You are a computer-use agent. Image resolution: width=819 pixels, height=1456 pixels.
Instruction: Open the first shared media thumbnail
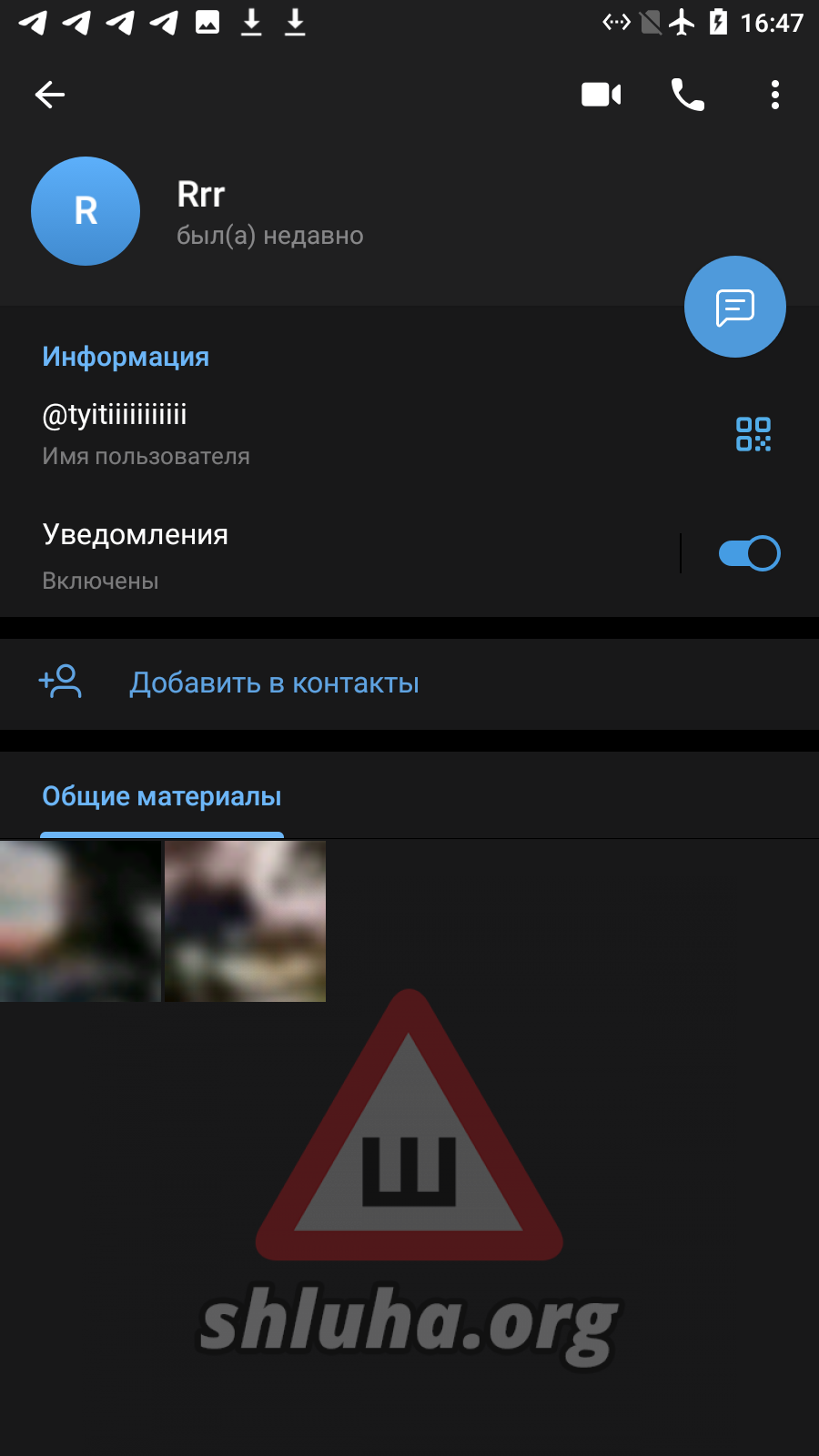pyautogui.click(x=80, y=921)
